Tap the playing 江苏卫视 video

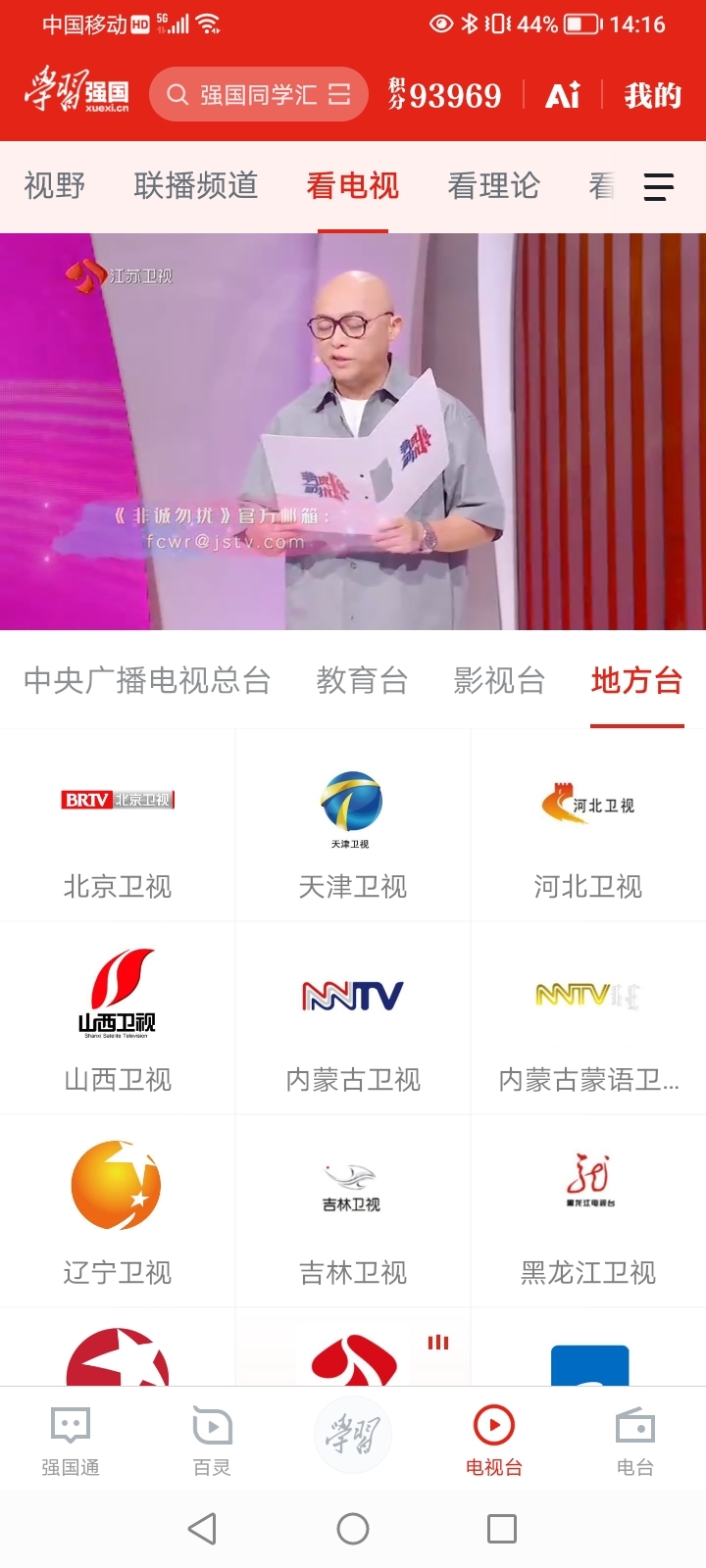353,431
